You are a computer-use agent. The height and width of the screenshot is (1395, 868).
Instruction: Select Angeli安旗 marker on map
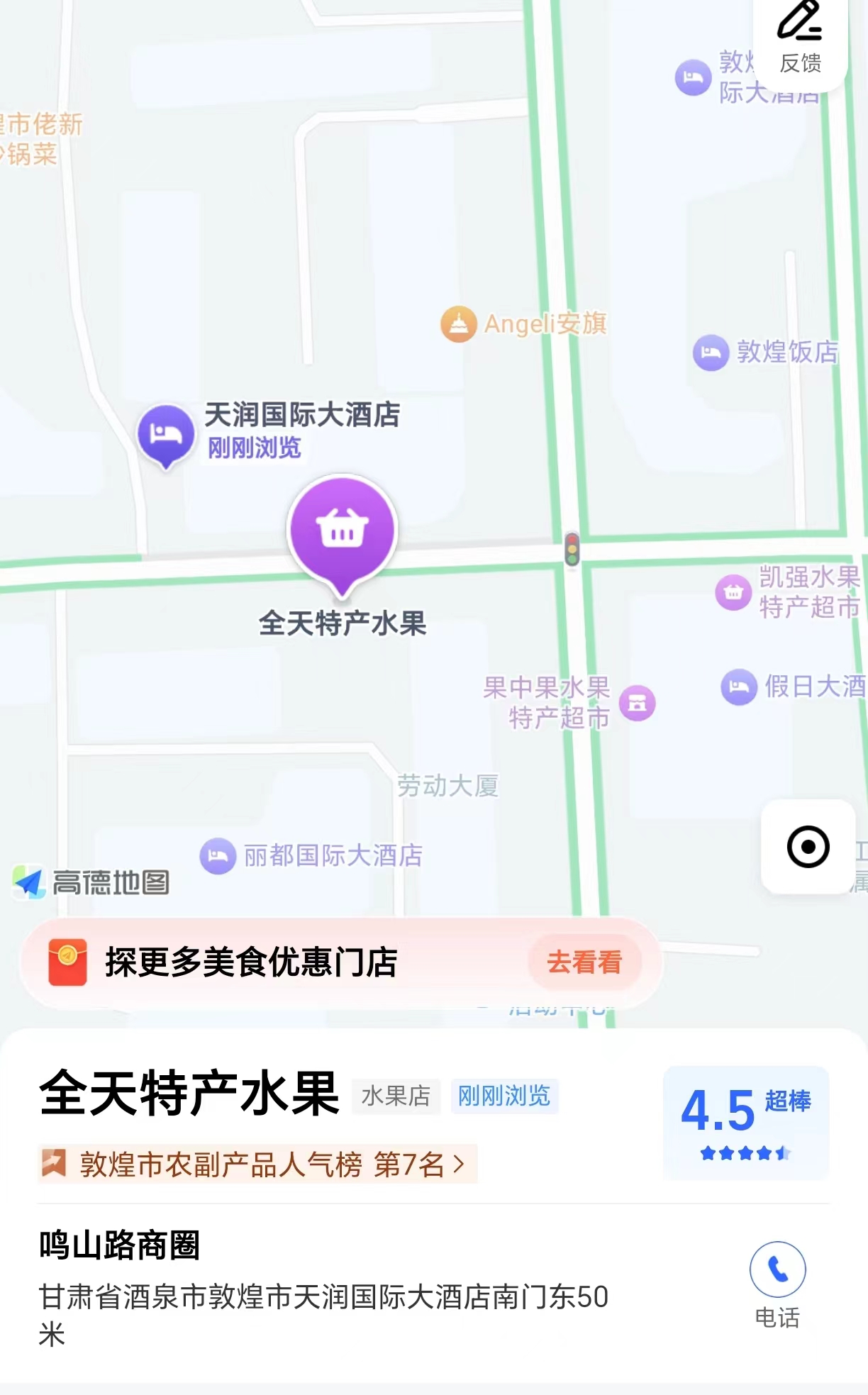click(459, 324)
